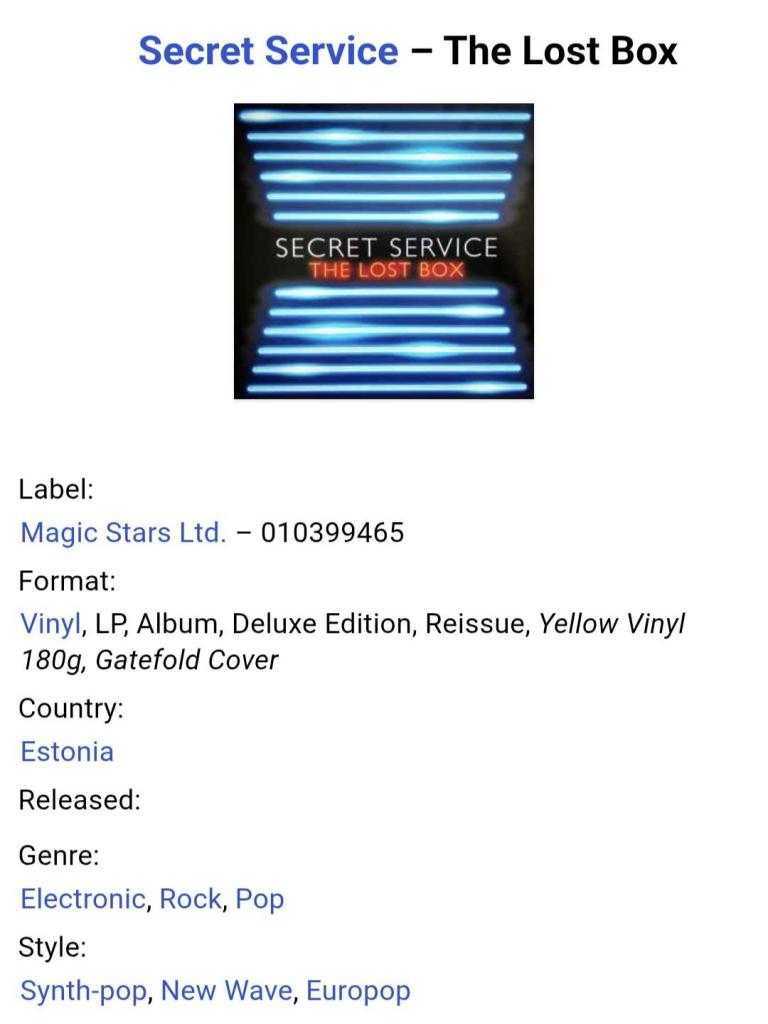Open the Rock genre link
This screenshot has height=1024, width=768.
(x=190, y=899)
